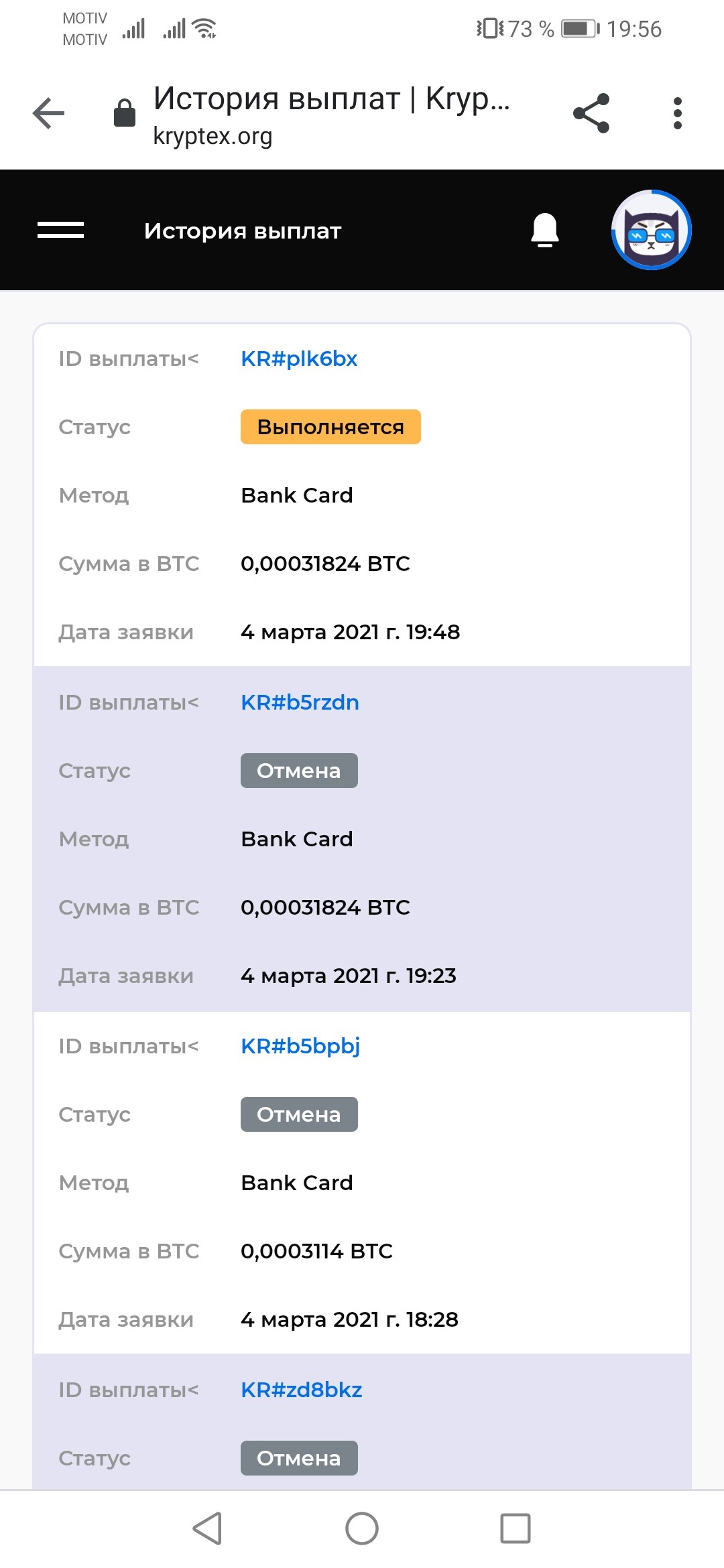Open payout KR#plk6bx

point(299,358)
